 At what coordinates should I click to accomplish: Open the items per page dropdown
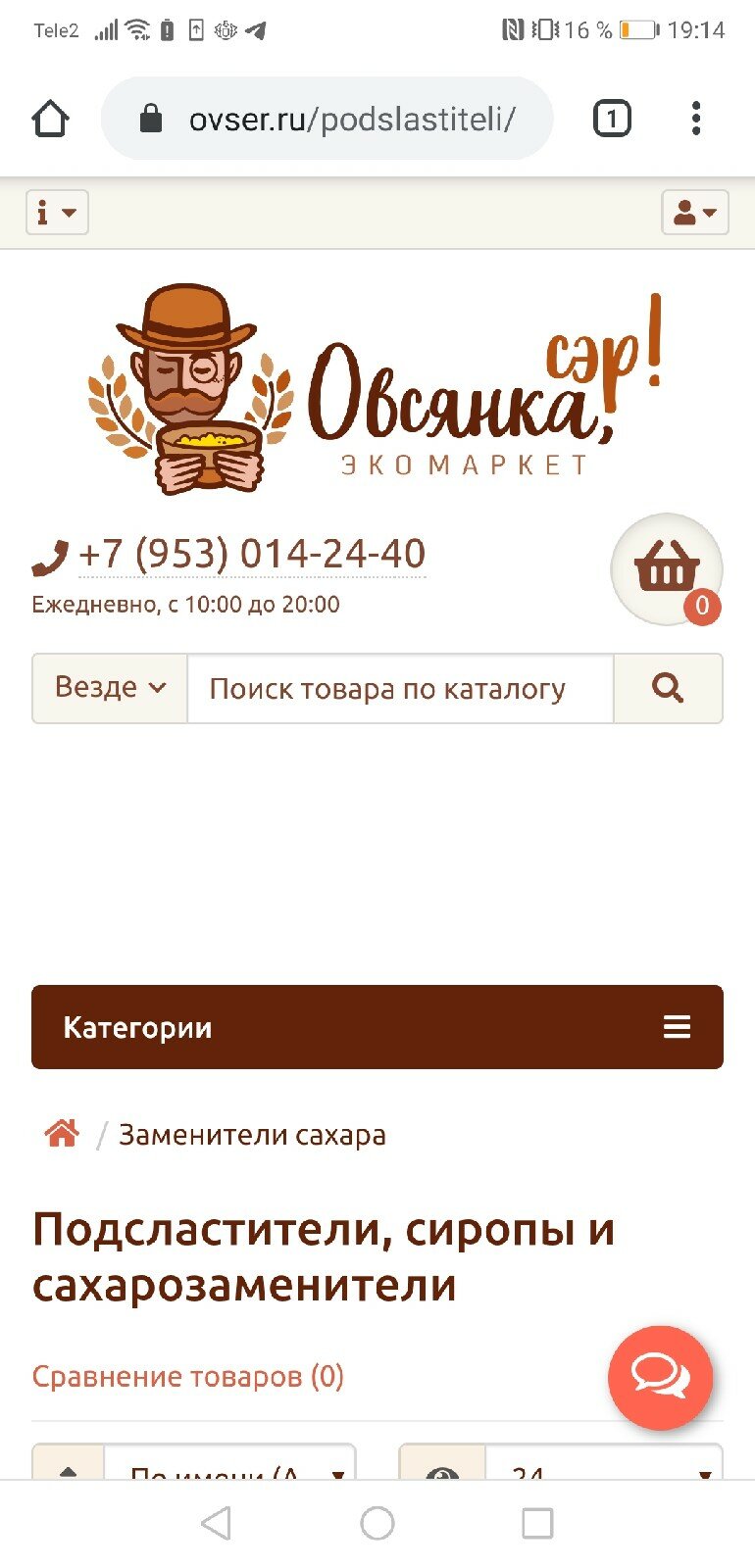[561, 1462]
